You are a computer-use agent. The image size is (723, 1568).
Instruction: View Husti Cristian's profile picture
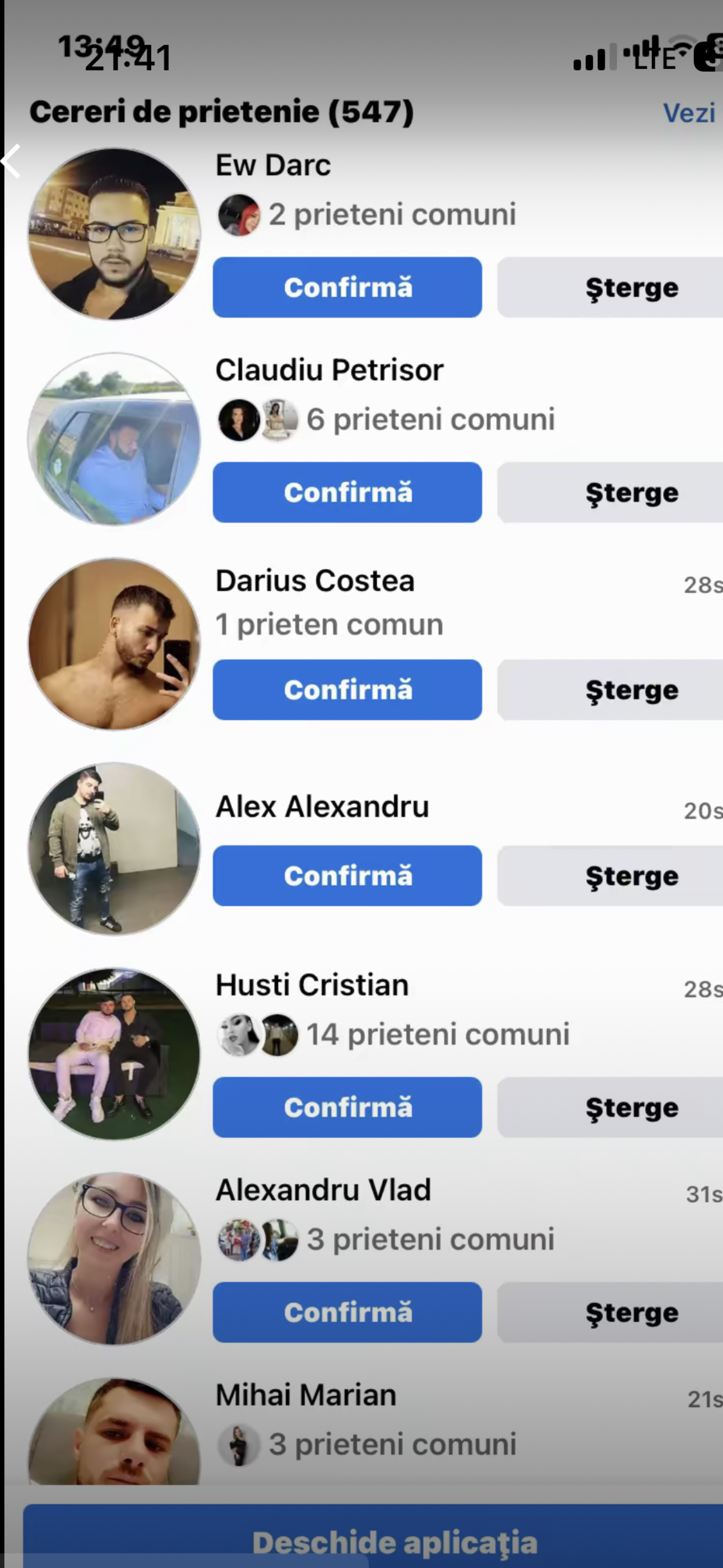pyautogui.click(x=114, y=1054)
